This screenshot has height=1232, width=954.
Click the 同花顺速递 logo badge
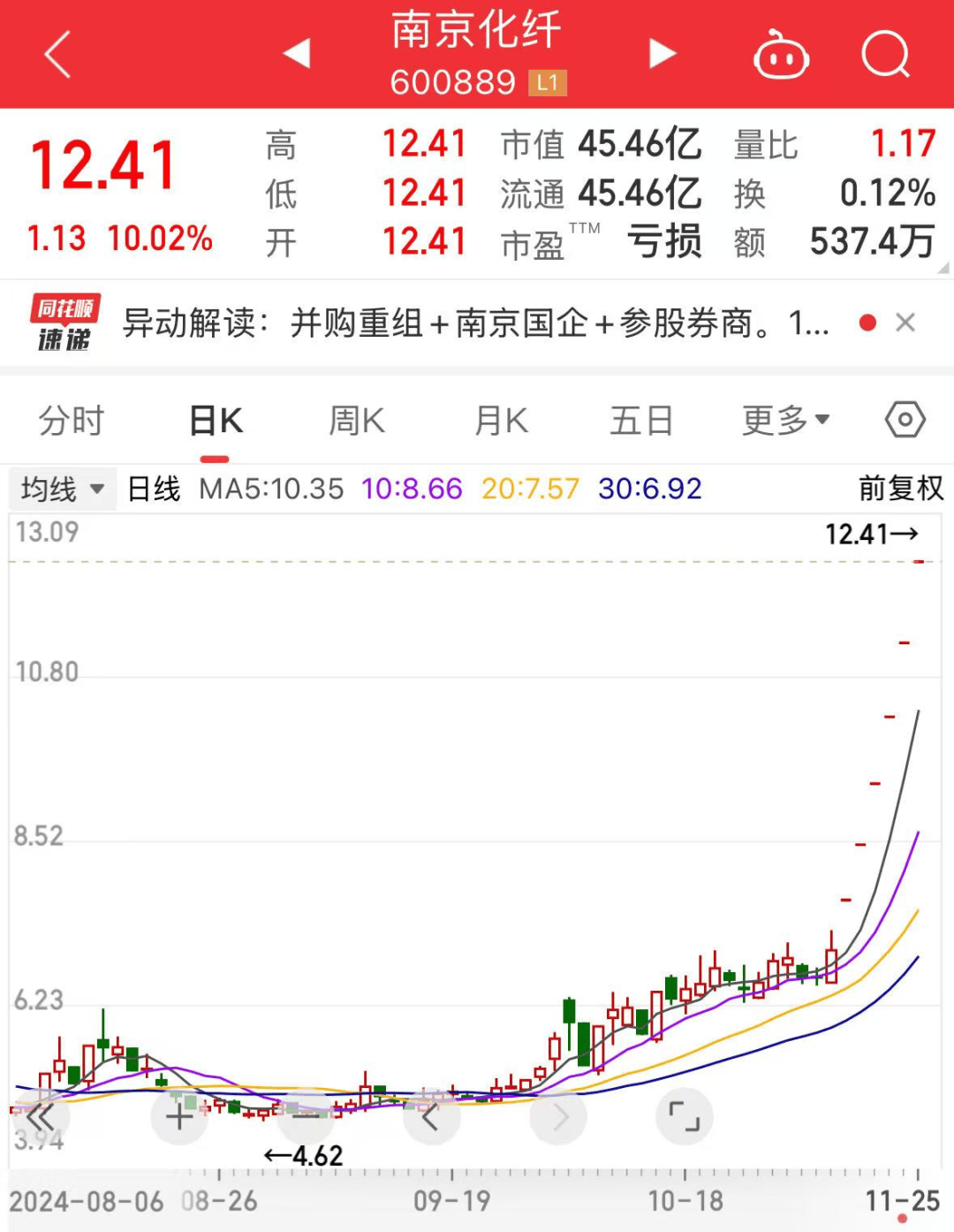click(64, 323)
